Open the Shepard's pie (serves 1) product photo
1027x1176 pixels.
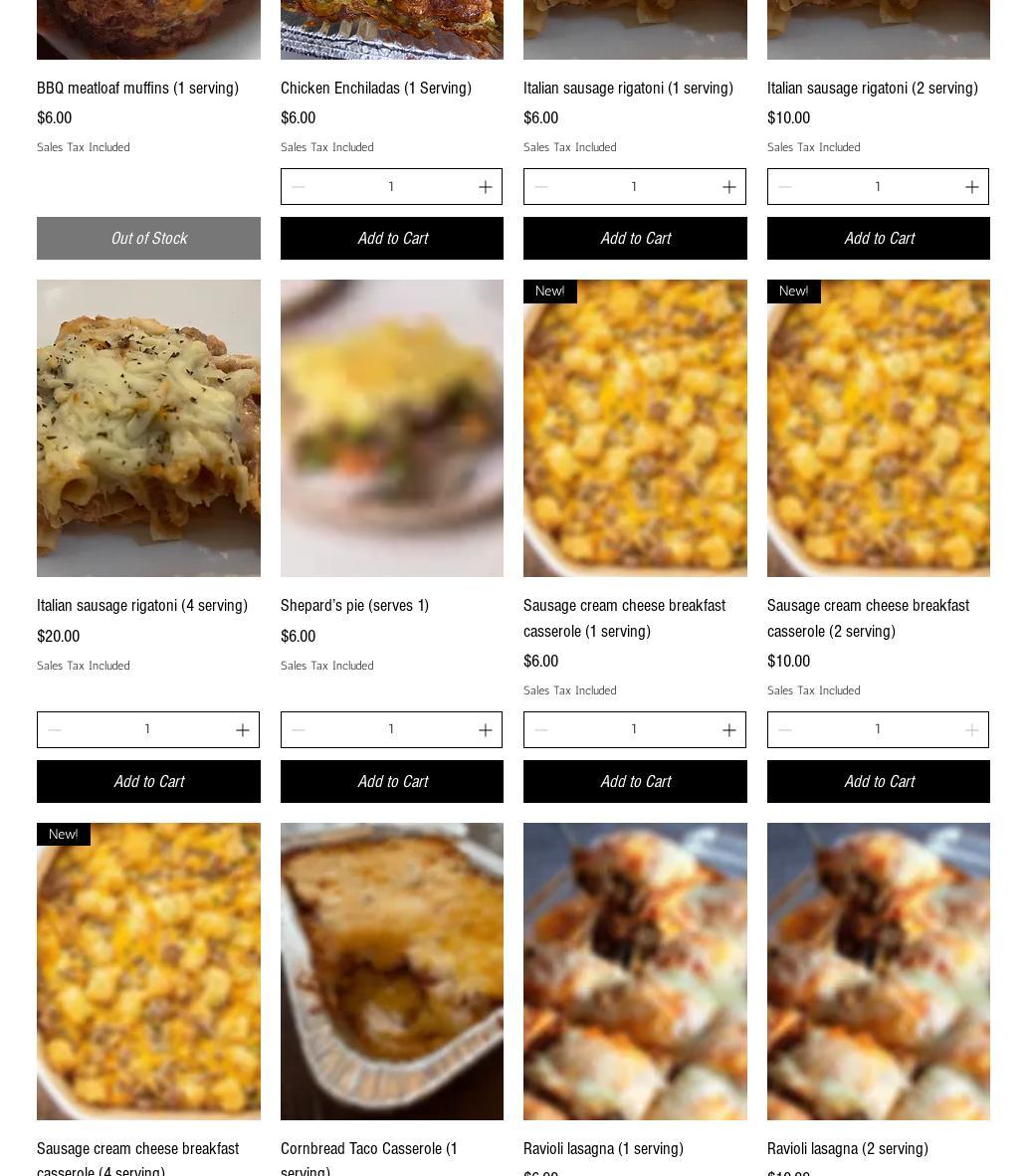click(x=391, y=428)
